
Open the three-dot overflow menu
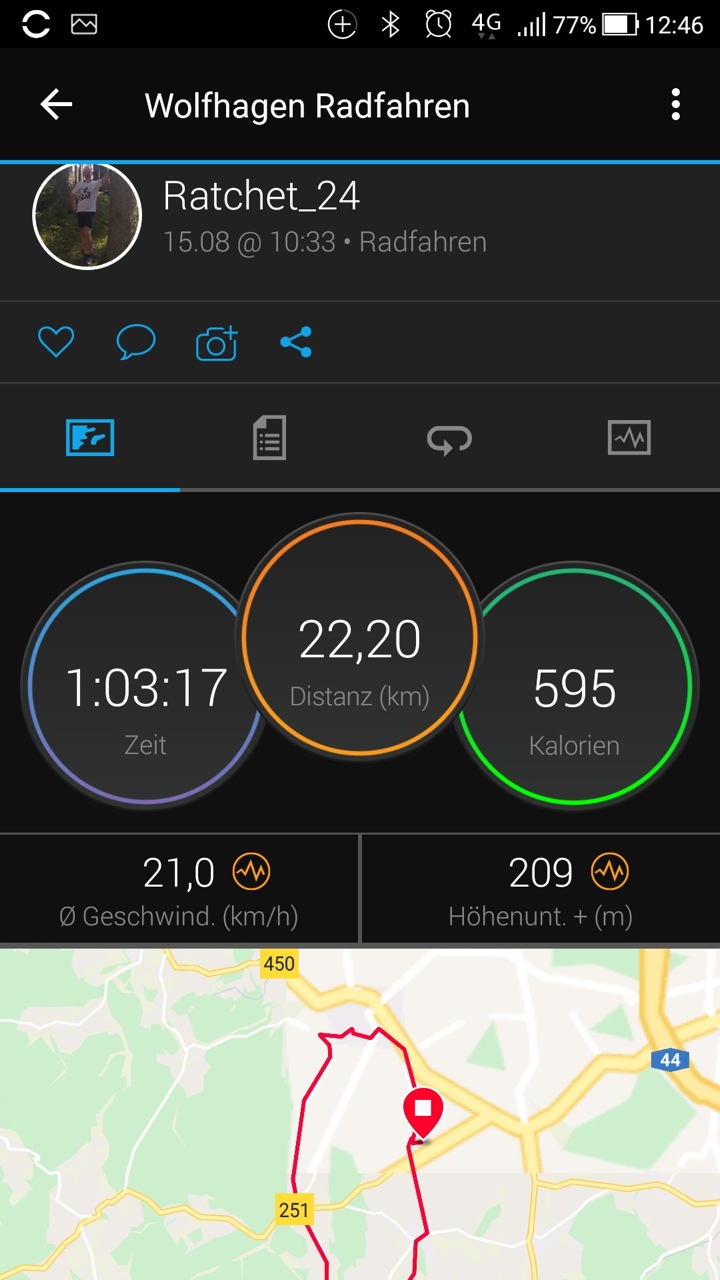click(x=676, y=105)
